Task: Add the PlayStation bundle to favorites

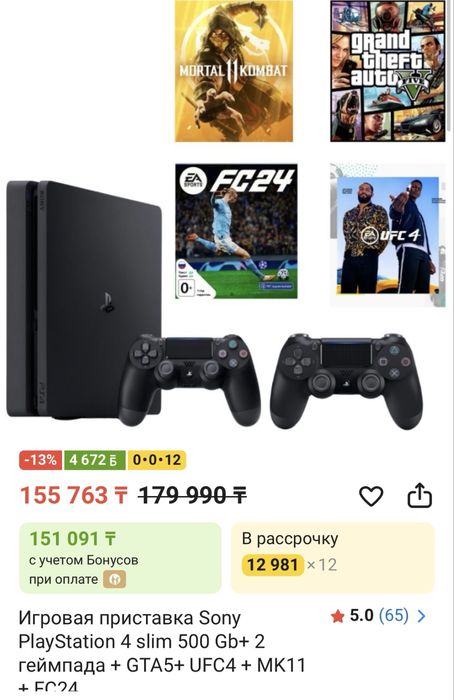Action: tap(371, 496)
